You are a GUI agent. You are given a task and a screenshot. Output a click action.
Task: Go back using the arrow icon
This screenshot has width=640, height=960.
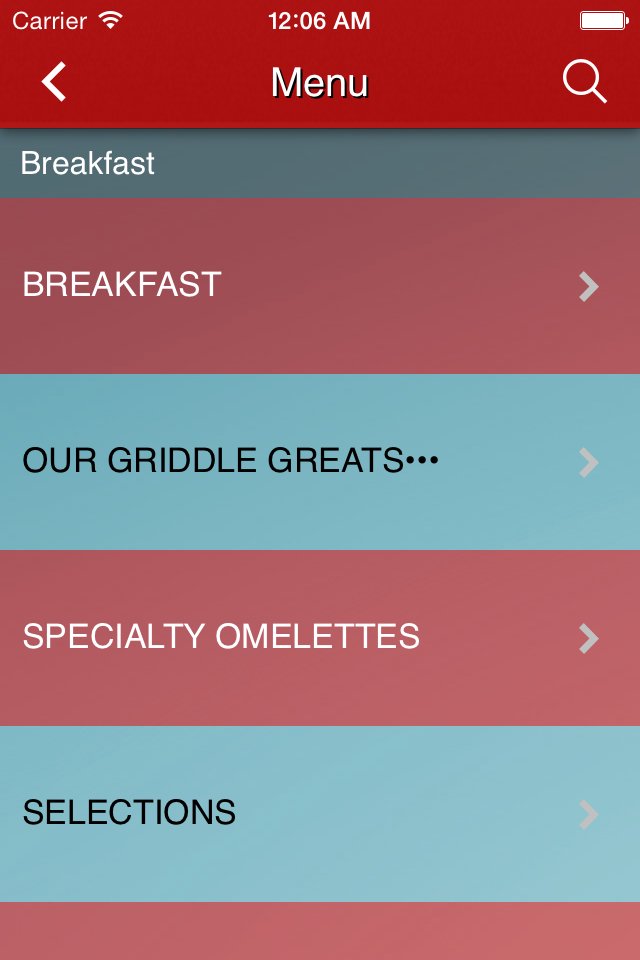(x=54, y=82)
